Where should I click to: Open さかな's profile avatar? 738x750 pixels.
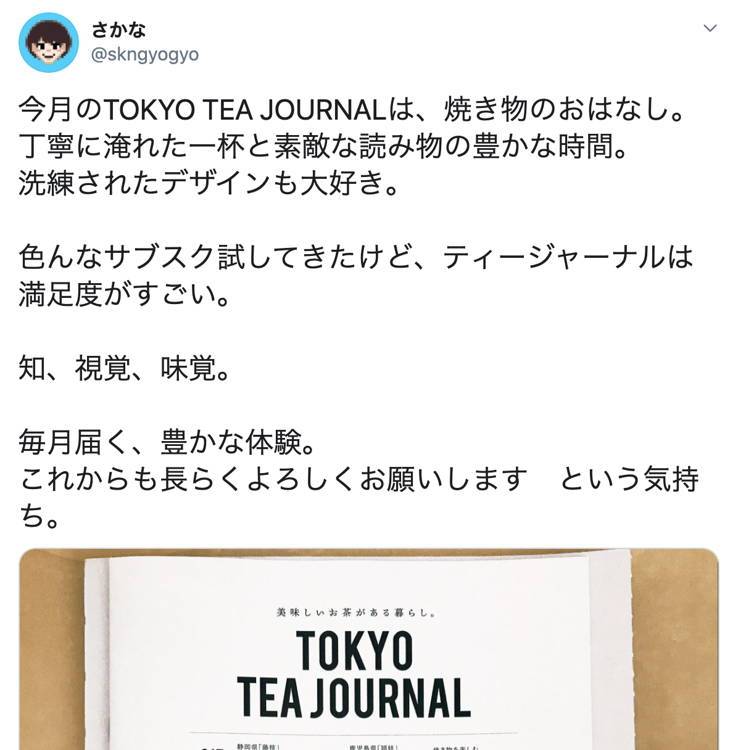click(x=49, y=43)
